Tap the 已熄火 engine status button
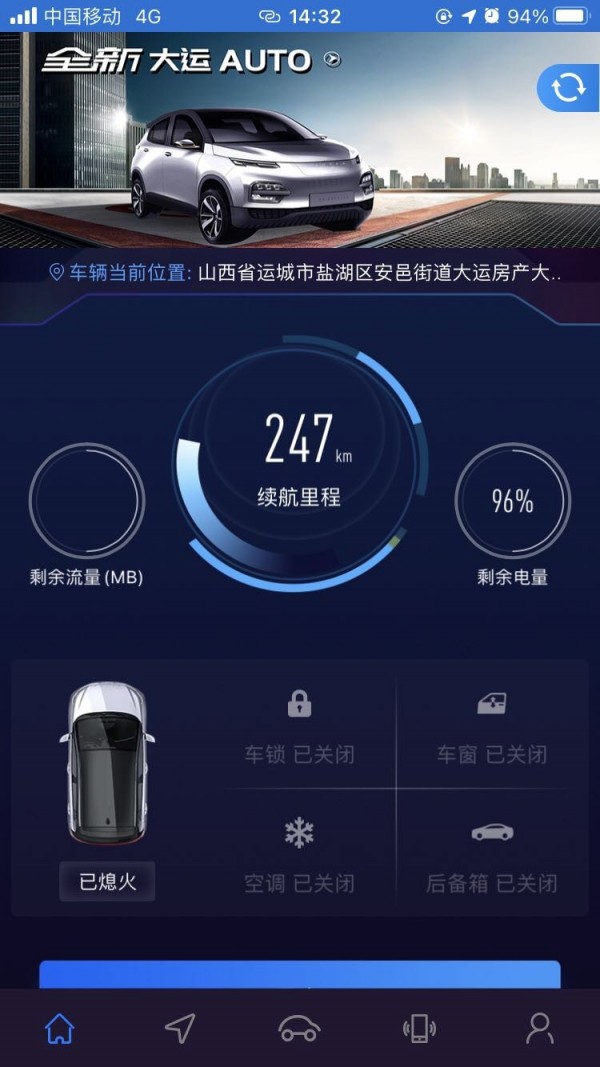This screenshot has height=1067, width=600. (107, 882)
